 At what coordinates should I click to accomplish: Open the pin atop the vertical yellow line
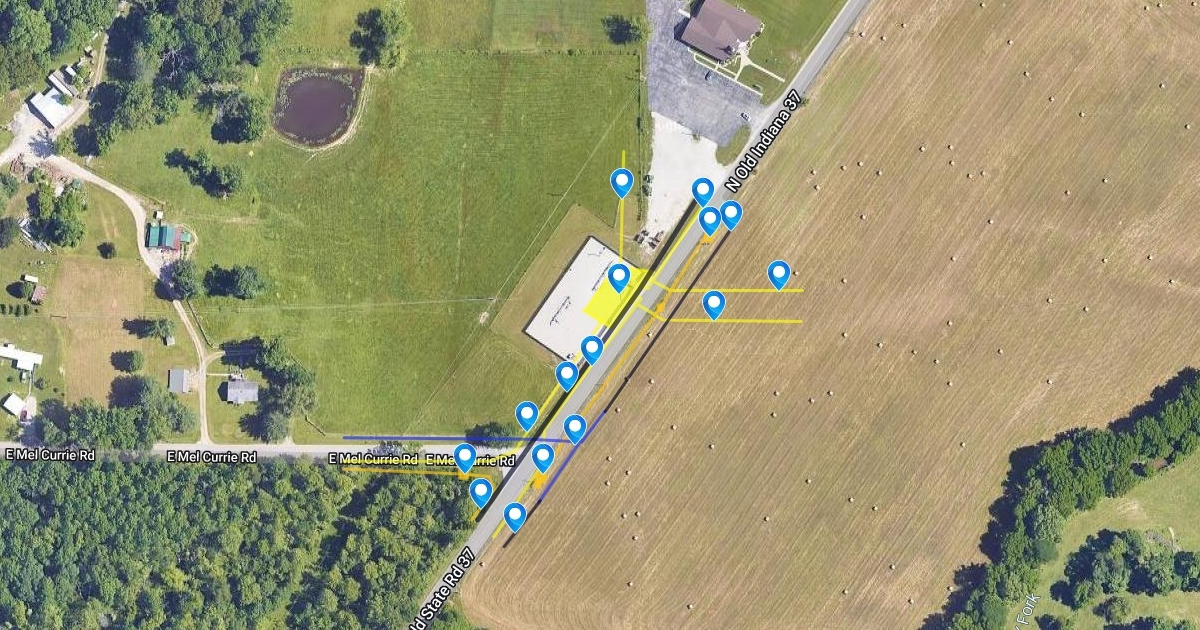(622, 182)
